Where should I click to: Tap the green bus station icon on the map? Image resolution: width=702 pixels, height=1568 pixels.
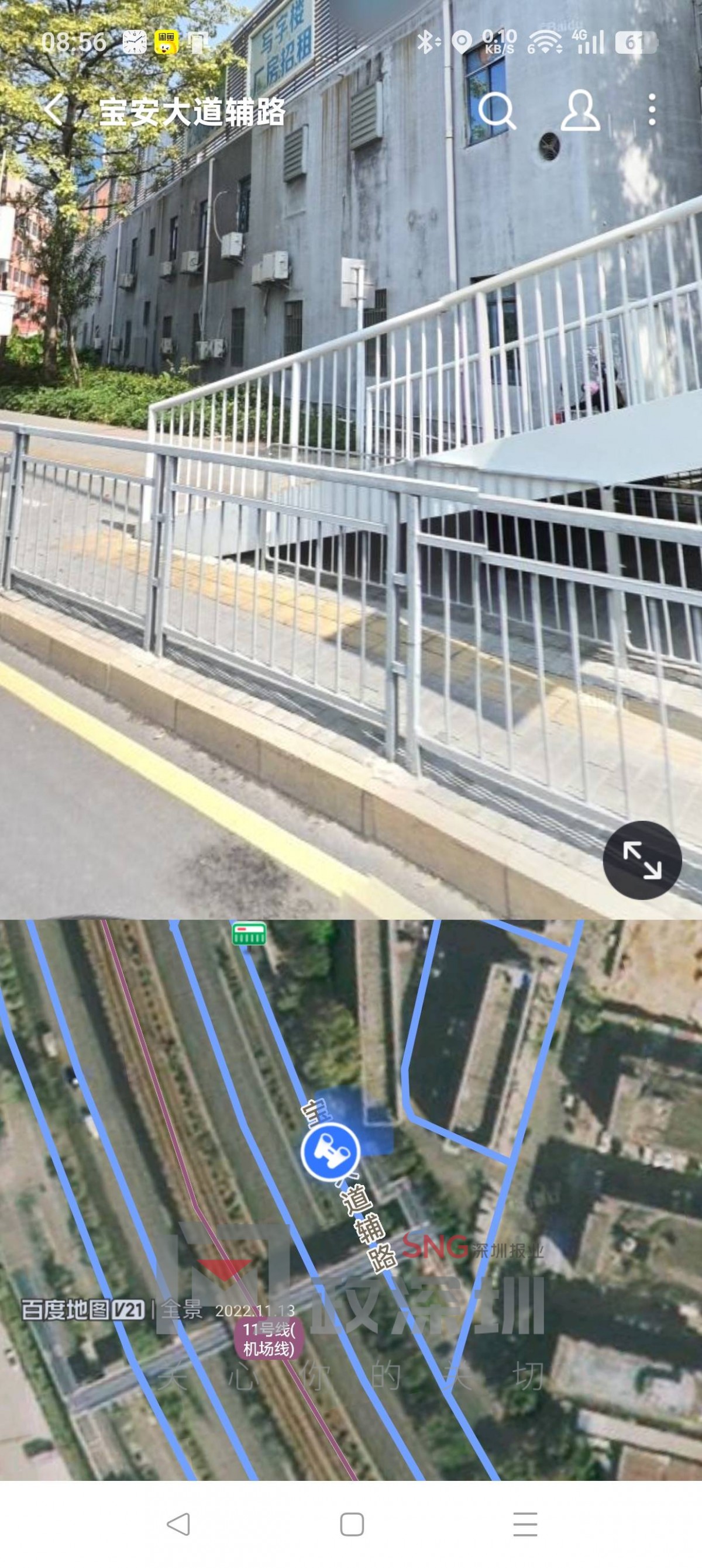(249, 933)
